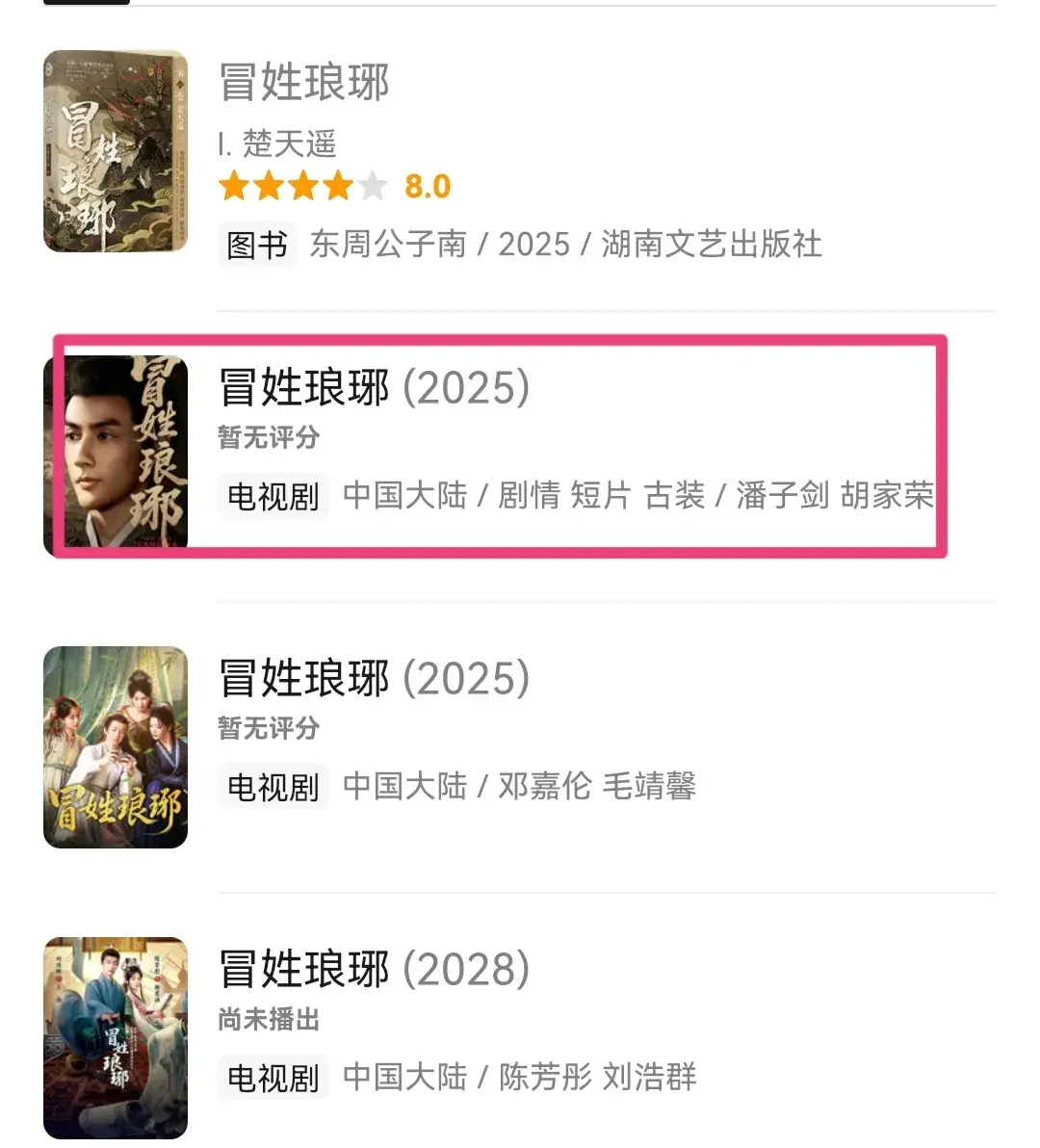Open the book 冒姓琅琊 by 东周公子南
Screen dimensions: 1040x1148
point(304,83)
